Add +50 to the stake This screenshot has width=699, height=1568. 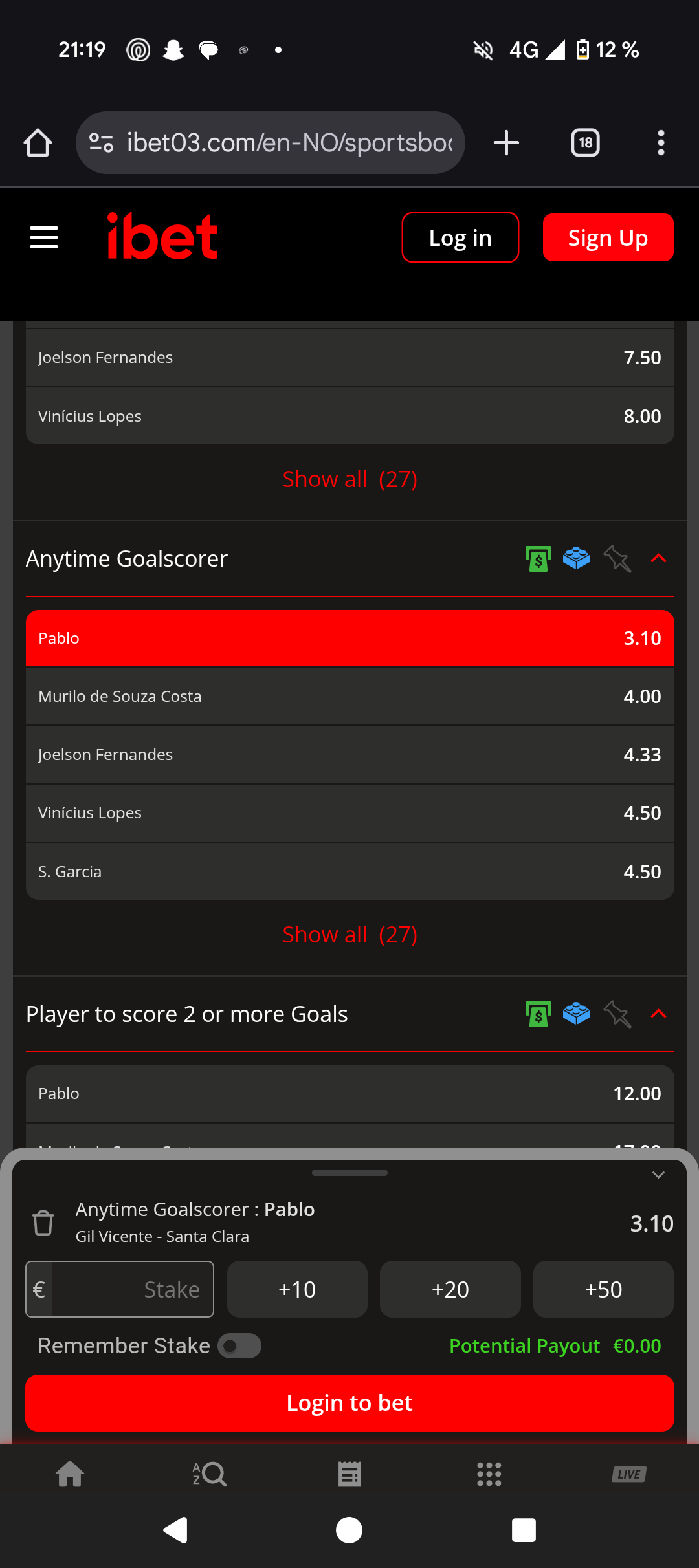tap(603, 1289)
